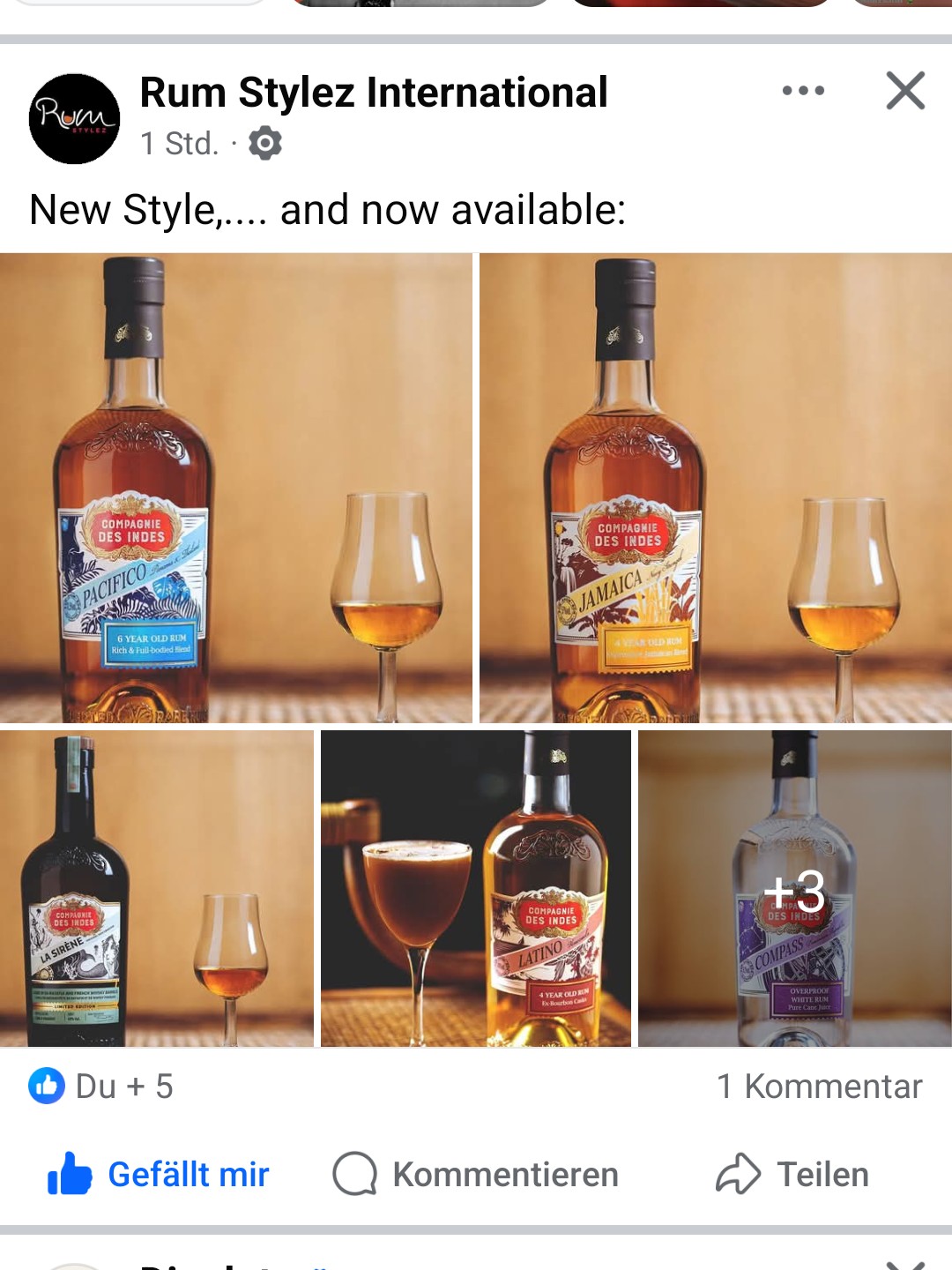Open the La Sirène bottle photo
This screenshot has height=1270, width=952.
[x=156, y=888]
